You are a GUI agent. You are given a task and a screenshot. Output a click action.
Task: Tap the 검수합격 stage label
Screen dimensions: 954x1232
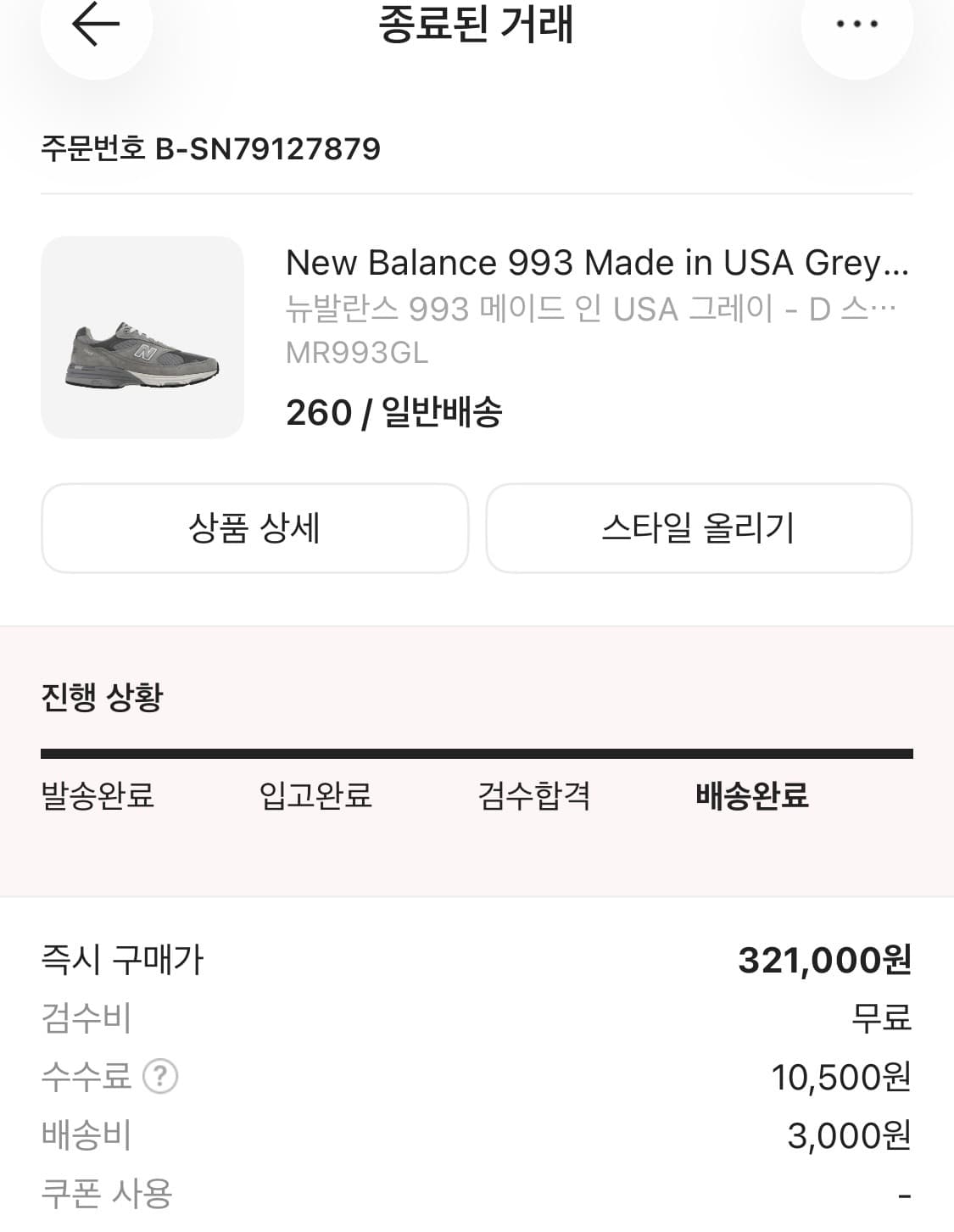[534, 795]
